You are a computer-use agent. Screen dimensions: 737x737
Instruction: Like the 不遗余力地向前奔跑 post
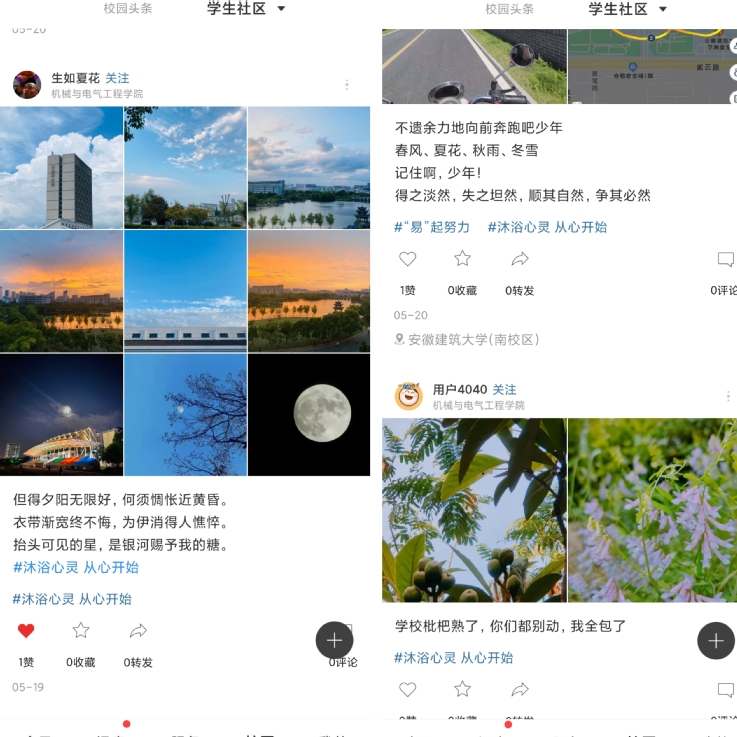(x=408, y=259)
